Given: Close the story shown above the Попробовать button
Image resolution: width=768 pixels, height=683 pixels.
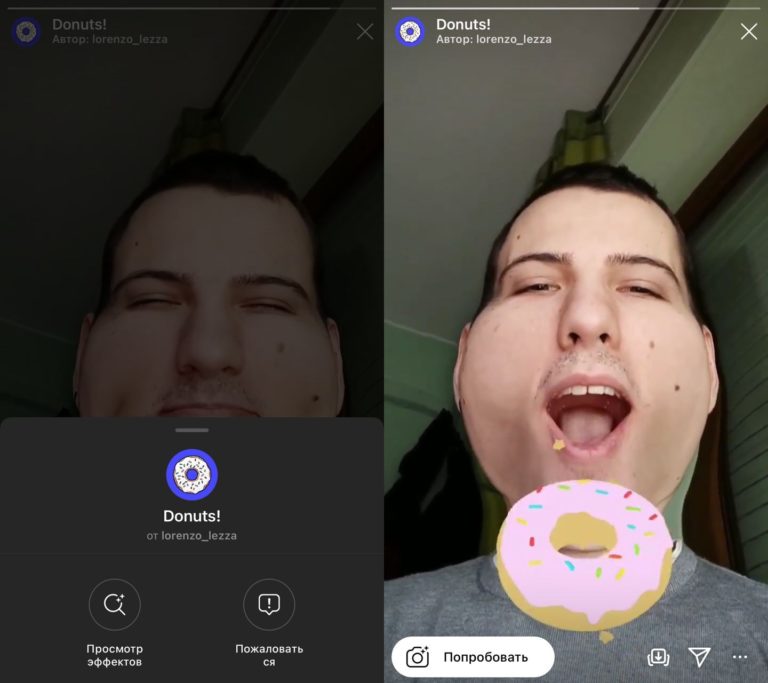Looking at the screenshot, I should pos(748,32).
